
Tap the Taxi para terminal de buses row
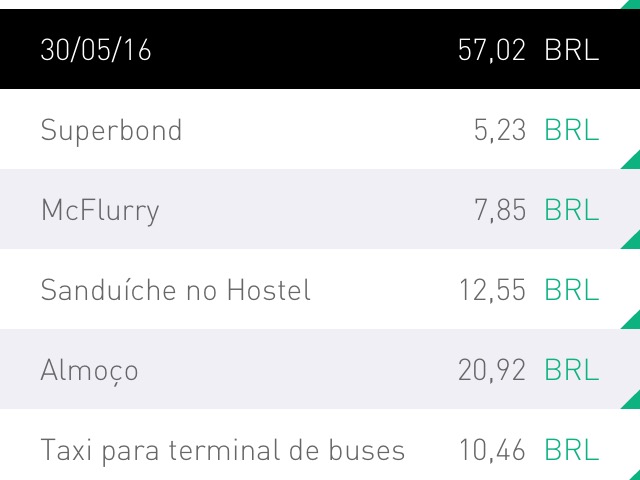pos(320,448)
